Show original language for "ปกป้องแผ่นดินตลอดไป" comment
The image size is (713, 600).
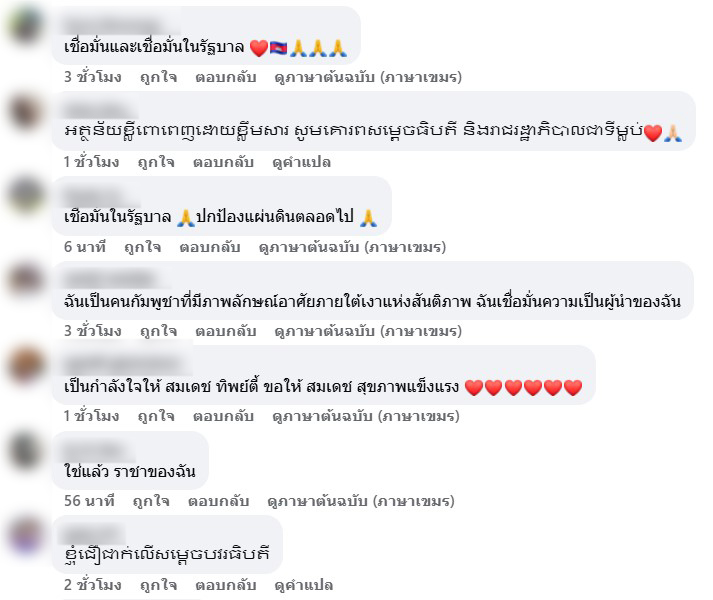click(x=352, y=247)
